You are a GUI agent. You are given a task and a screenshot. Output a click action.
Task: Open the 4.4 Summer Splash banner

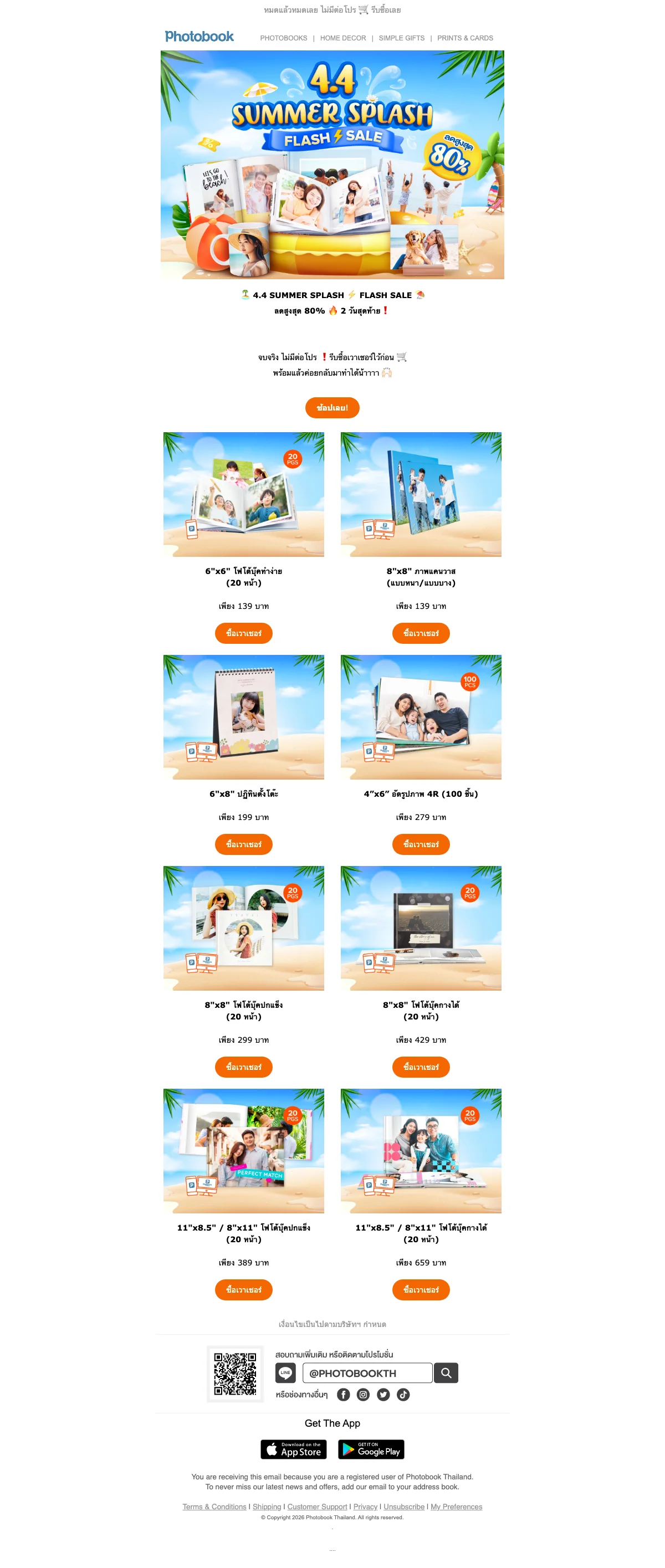click(332, 165)
